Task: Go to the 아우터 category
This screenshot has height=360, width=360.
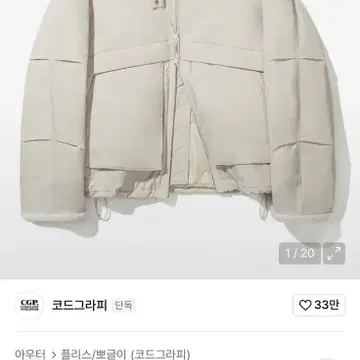Action: 30,354
